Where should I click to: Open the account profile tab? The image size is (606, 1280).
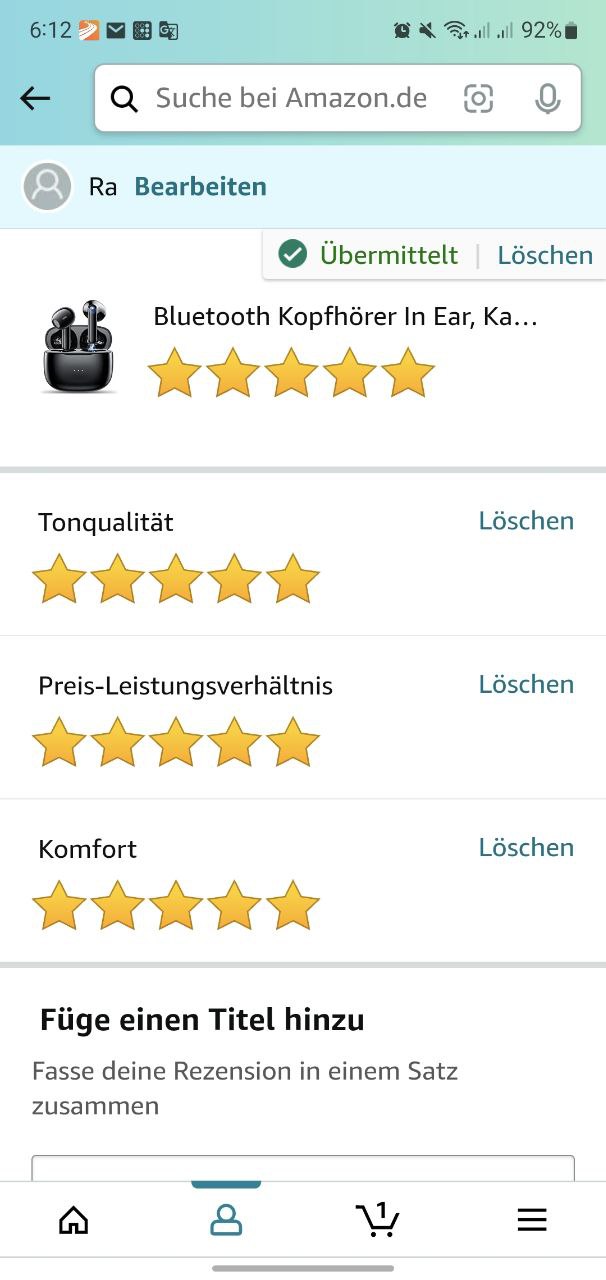click(226, 1219)
